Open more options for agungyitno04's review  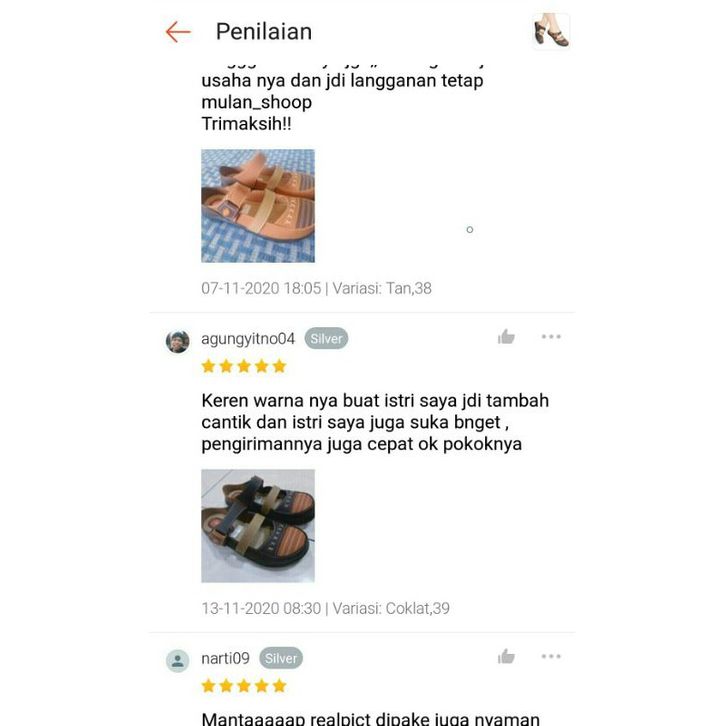tap(551, 337)
